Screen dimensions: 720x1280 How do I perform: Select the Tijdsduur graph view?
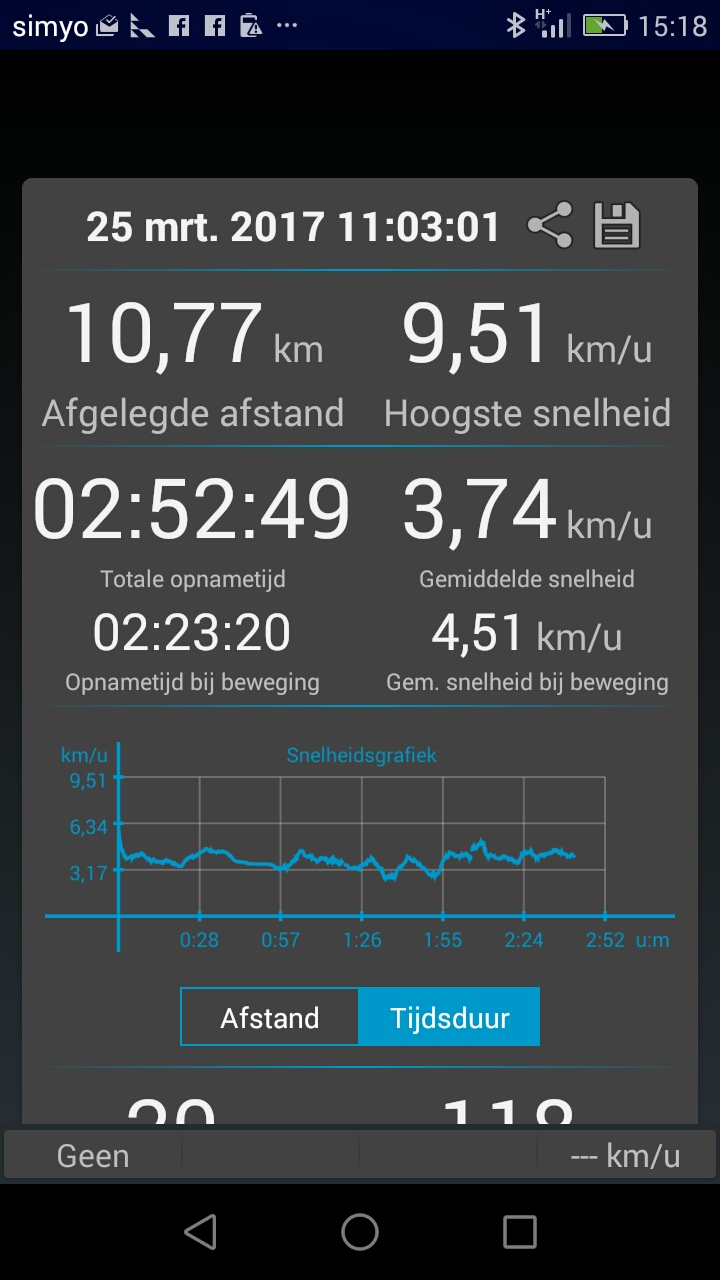pos(449,1017)
